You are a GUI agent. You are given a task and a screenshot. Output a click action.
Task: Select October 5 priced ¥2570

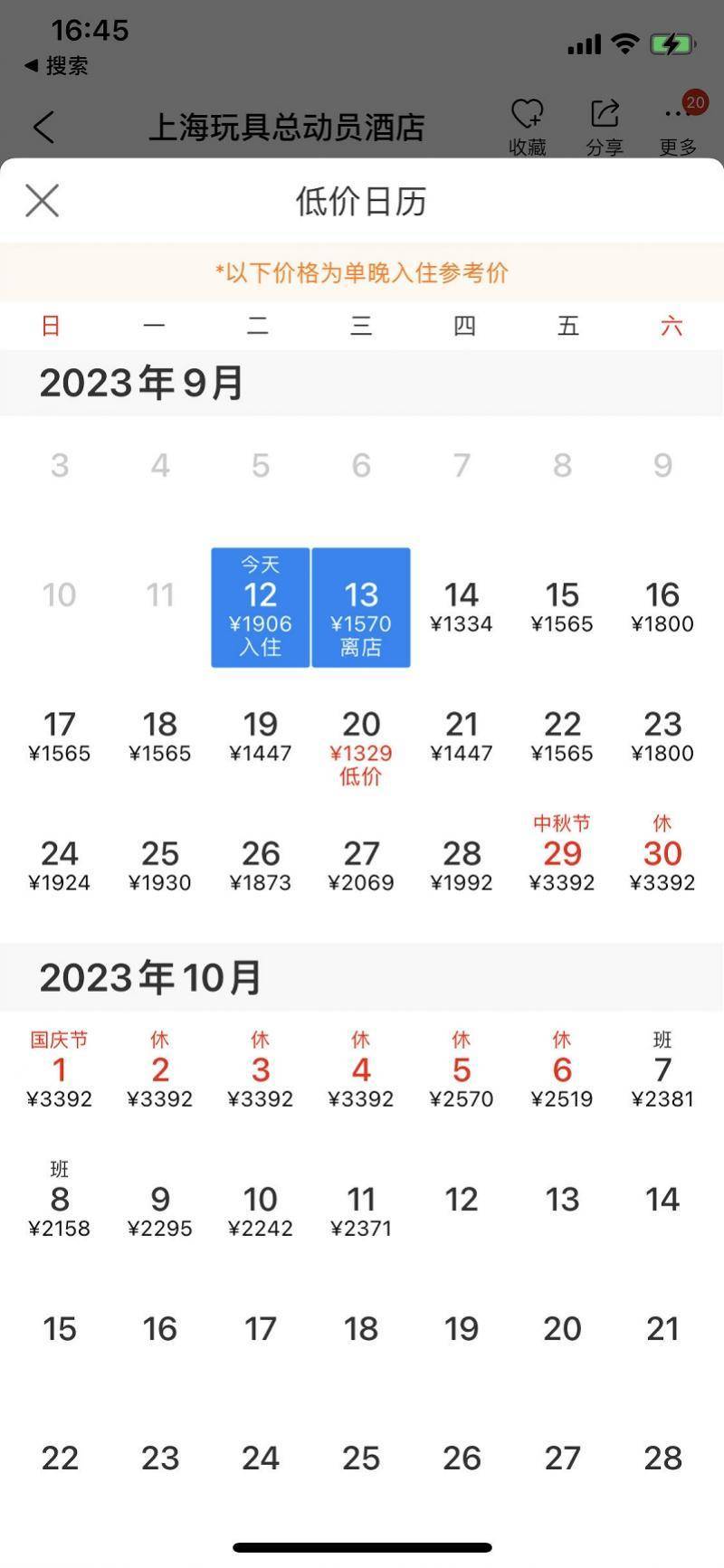point(462,1070)
